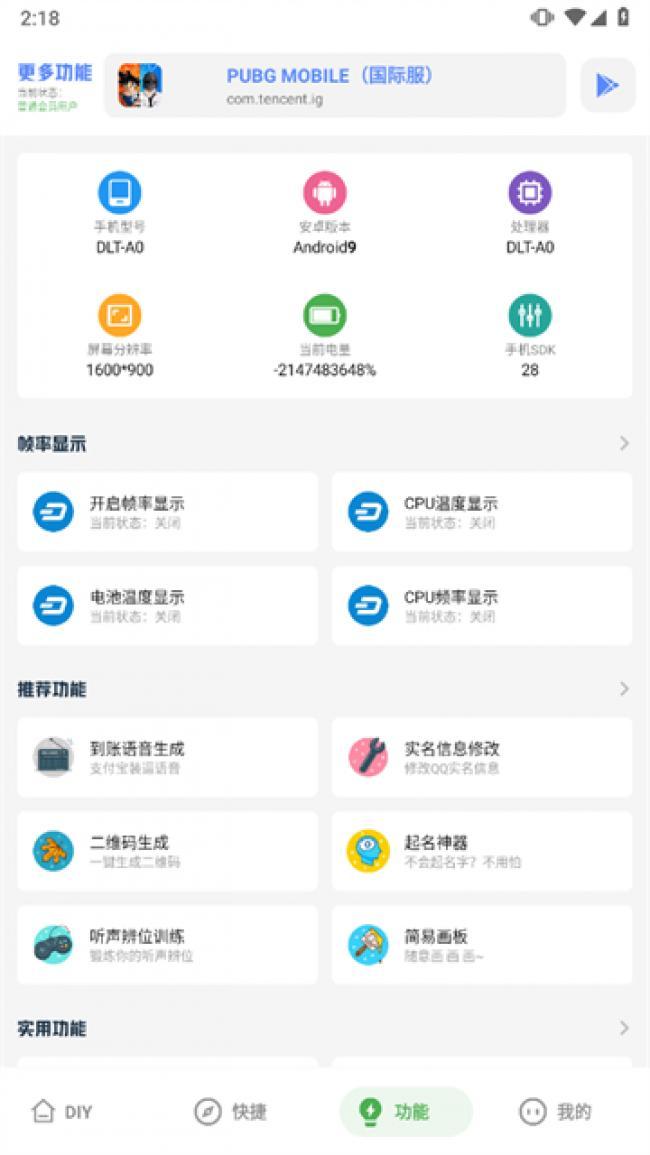650x1155 pixels.
Task: Open the PUBG MOBILE game selector
Action: (x=335, y=86)
